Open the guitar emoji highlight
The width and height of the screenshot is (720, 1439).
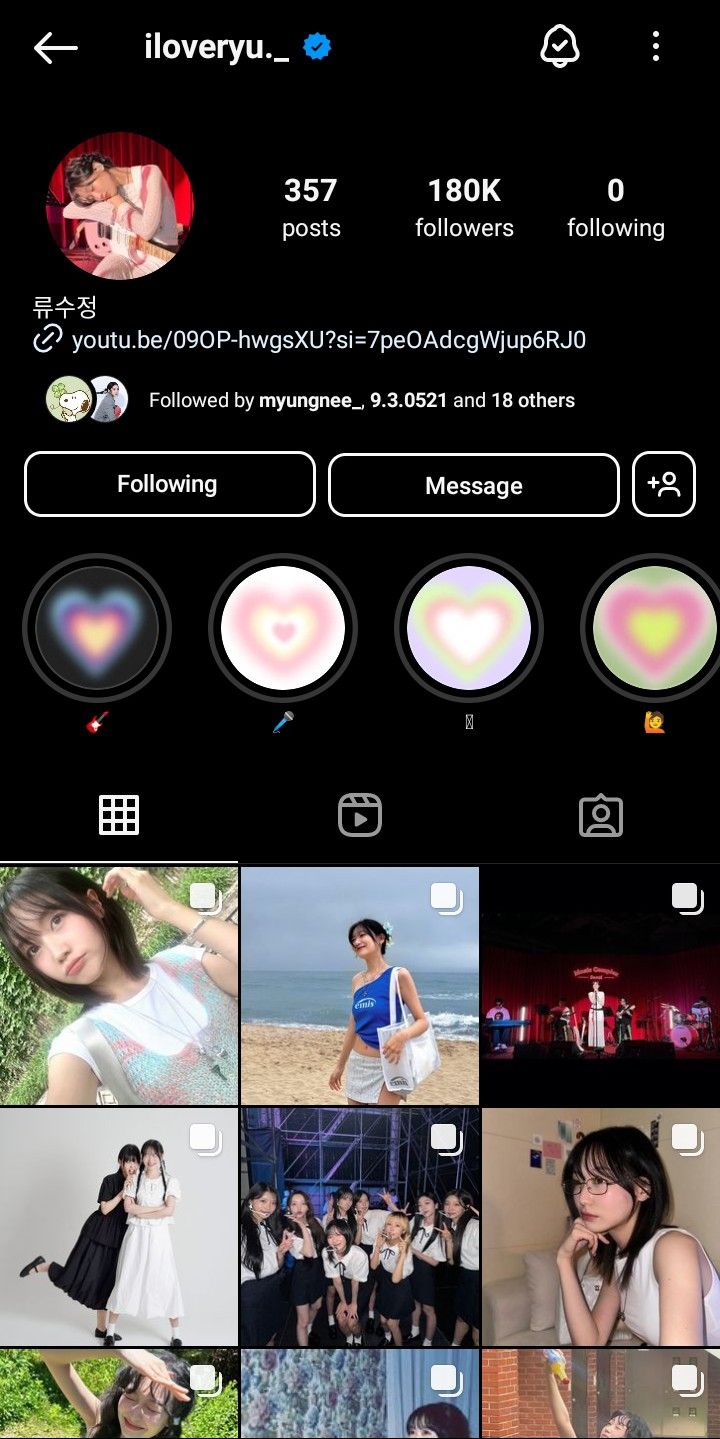(x=97, y=628)
